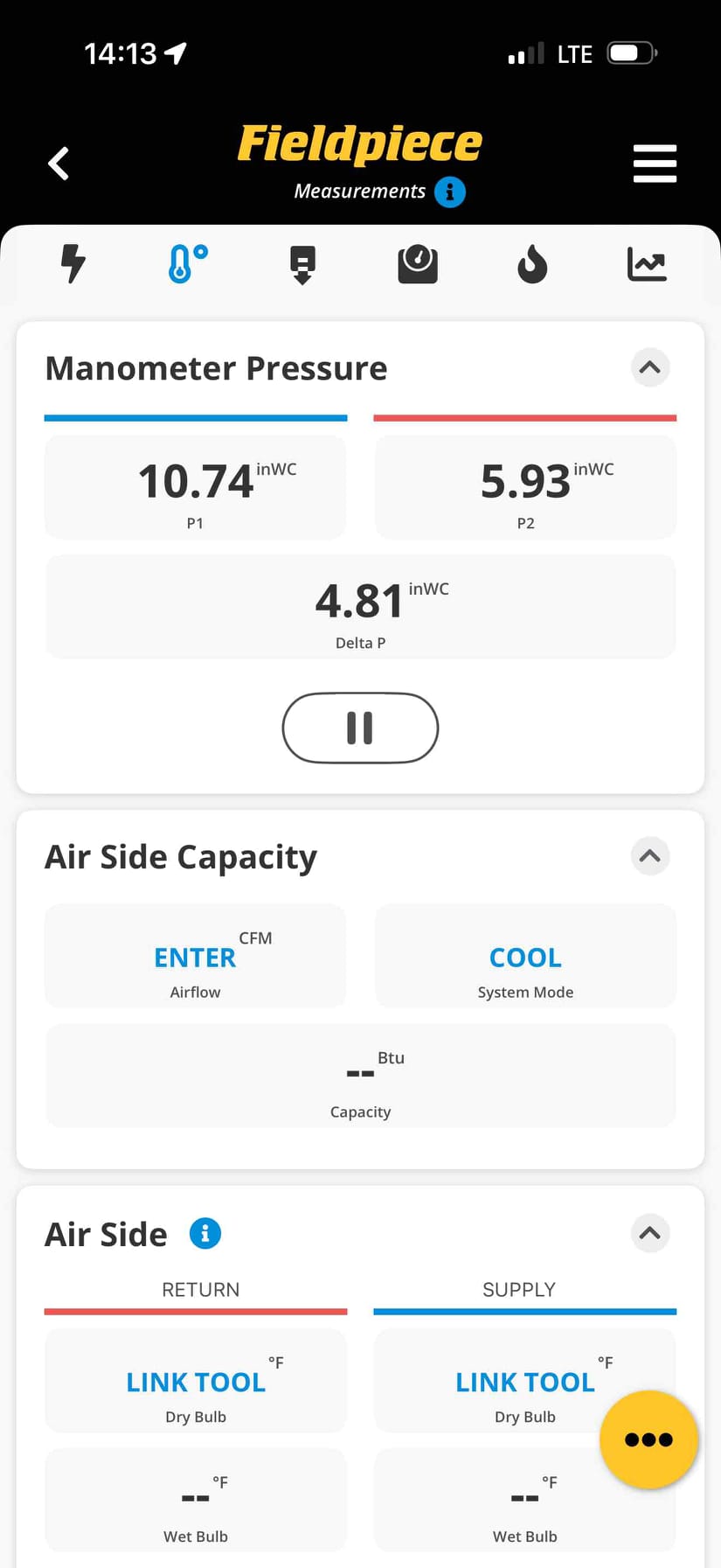Switch to the electrical lightning bolt tab
This screenshot has width=721, height=1568.
point(73,263)
